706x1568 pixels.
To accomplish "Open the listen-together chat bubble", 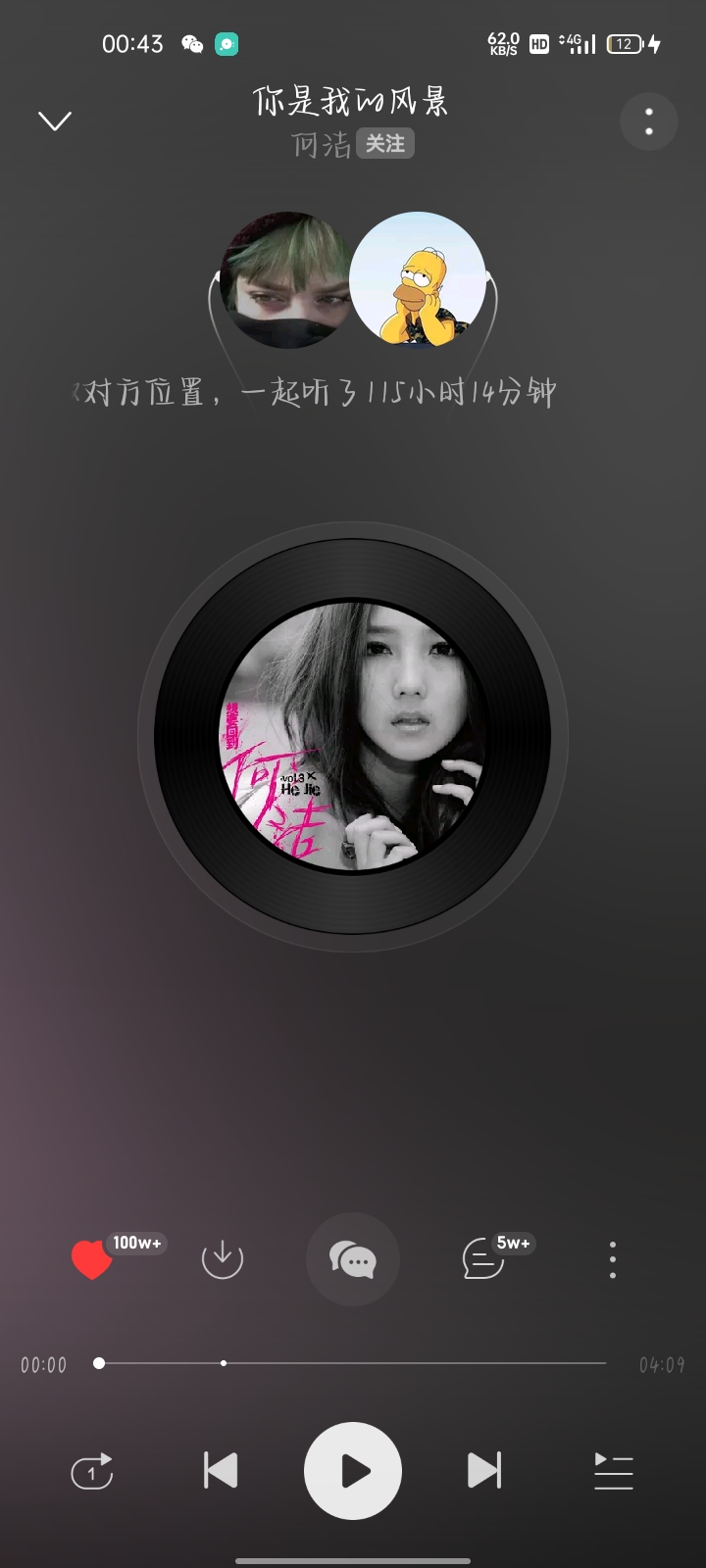I will [353, 1259].
